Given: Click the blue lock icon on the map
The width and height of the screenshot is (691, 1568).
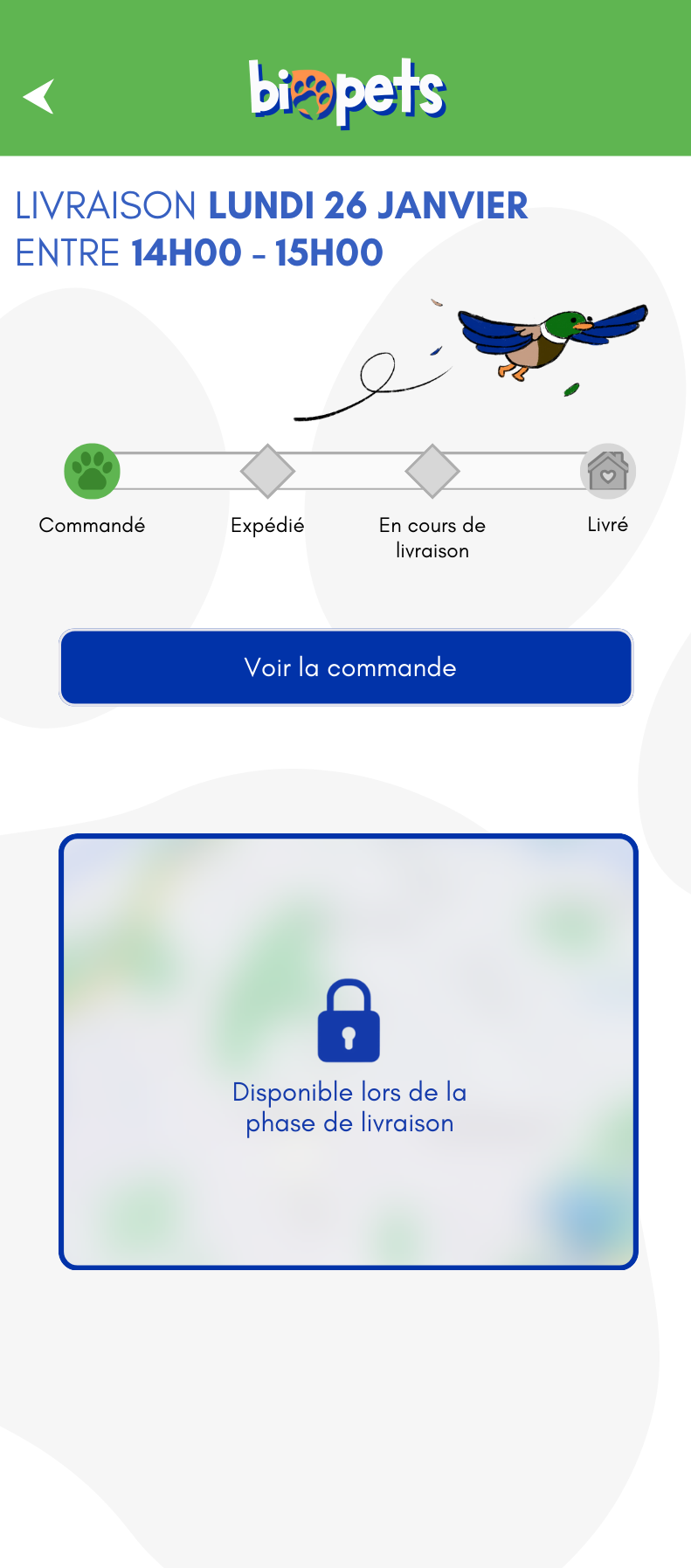Looking at the screenshot, I should point(349,1020).
